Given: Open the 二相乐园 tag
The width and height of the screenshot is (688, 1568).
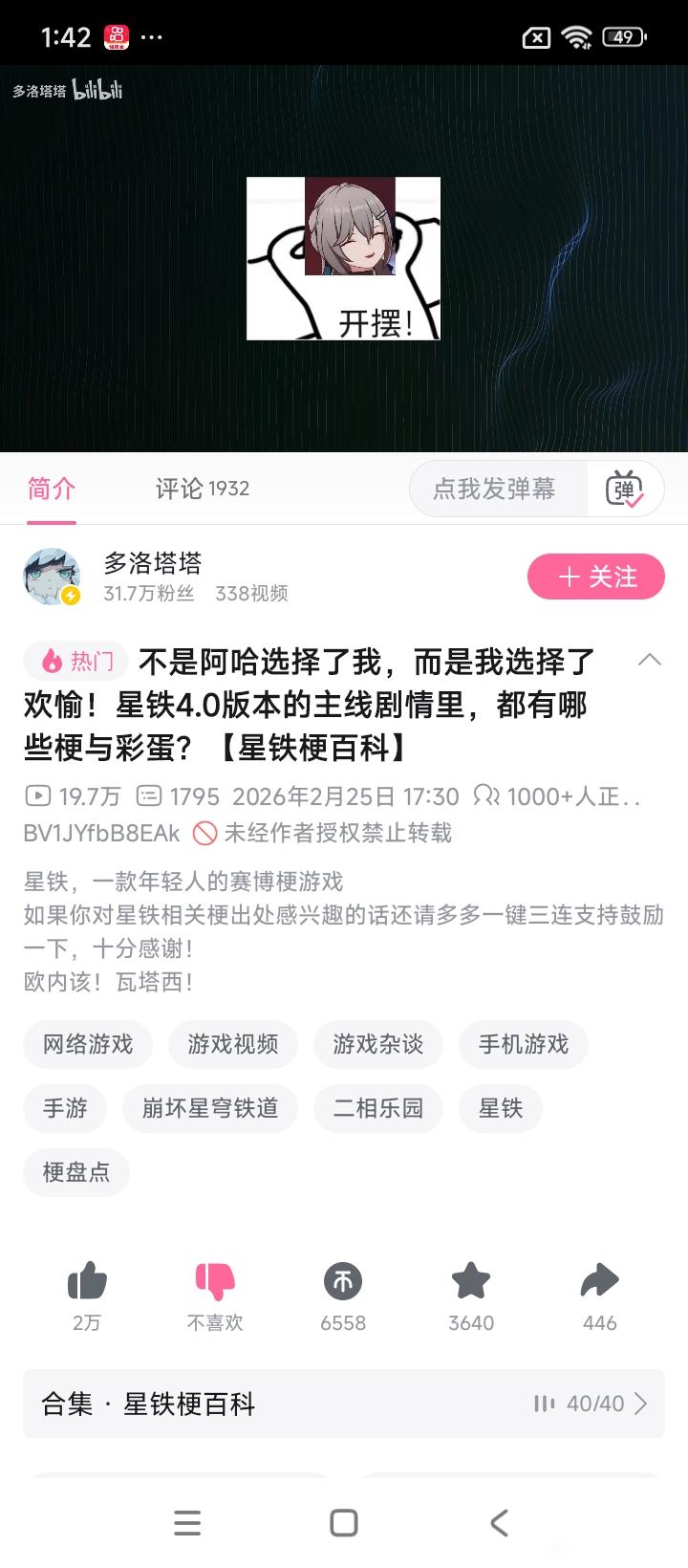Looking at the screenshot, I should [378, 1108].
